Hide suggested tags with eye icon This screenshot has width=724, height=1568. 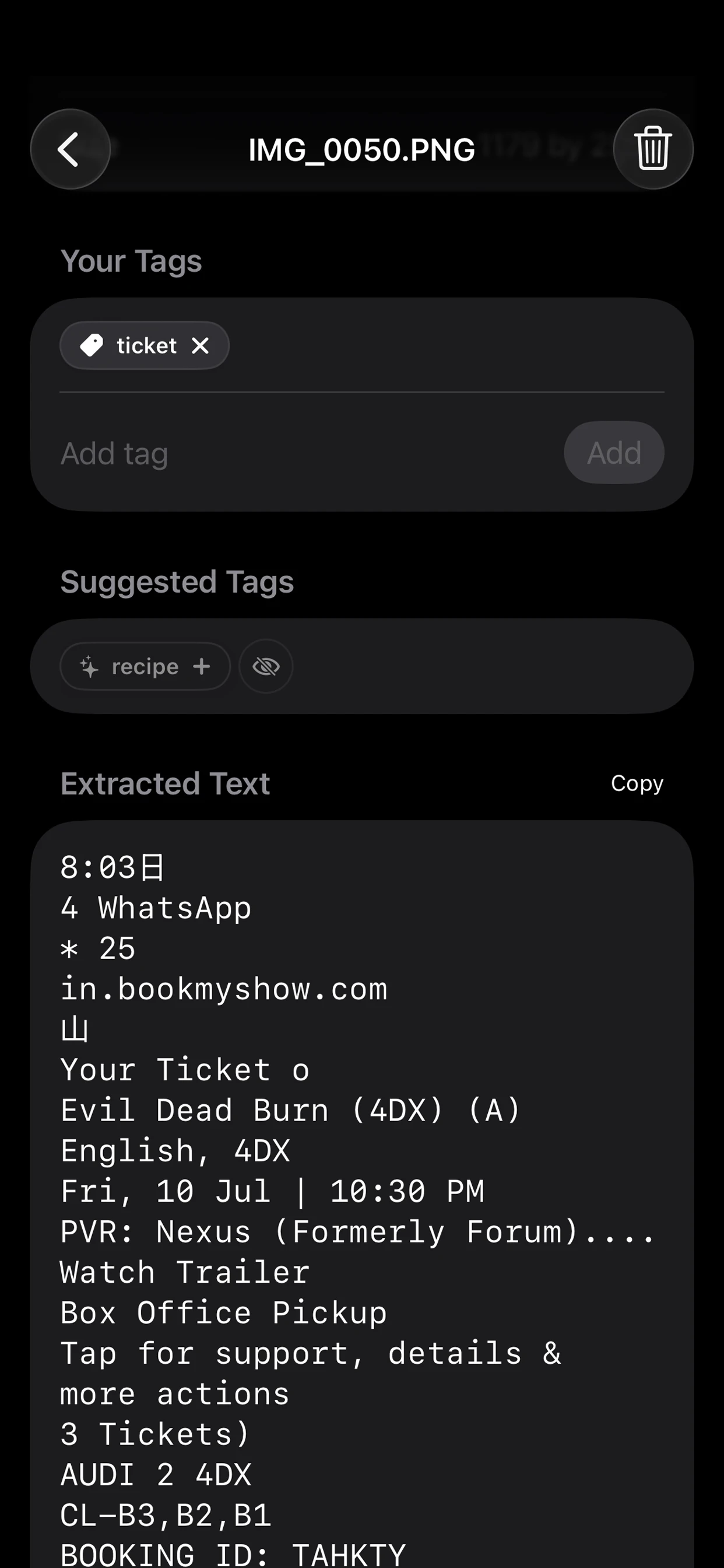(266, 667)
